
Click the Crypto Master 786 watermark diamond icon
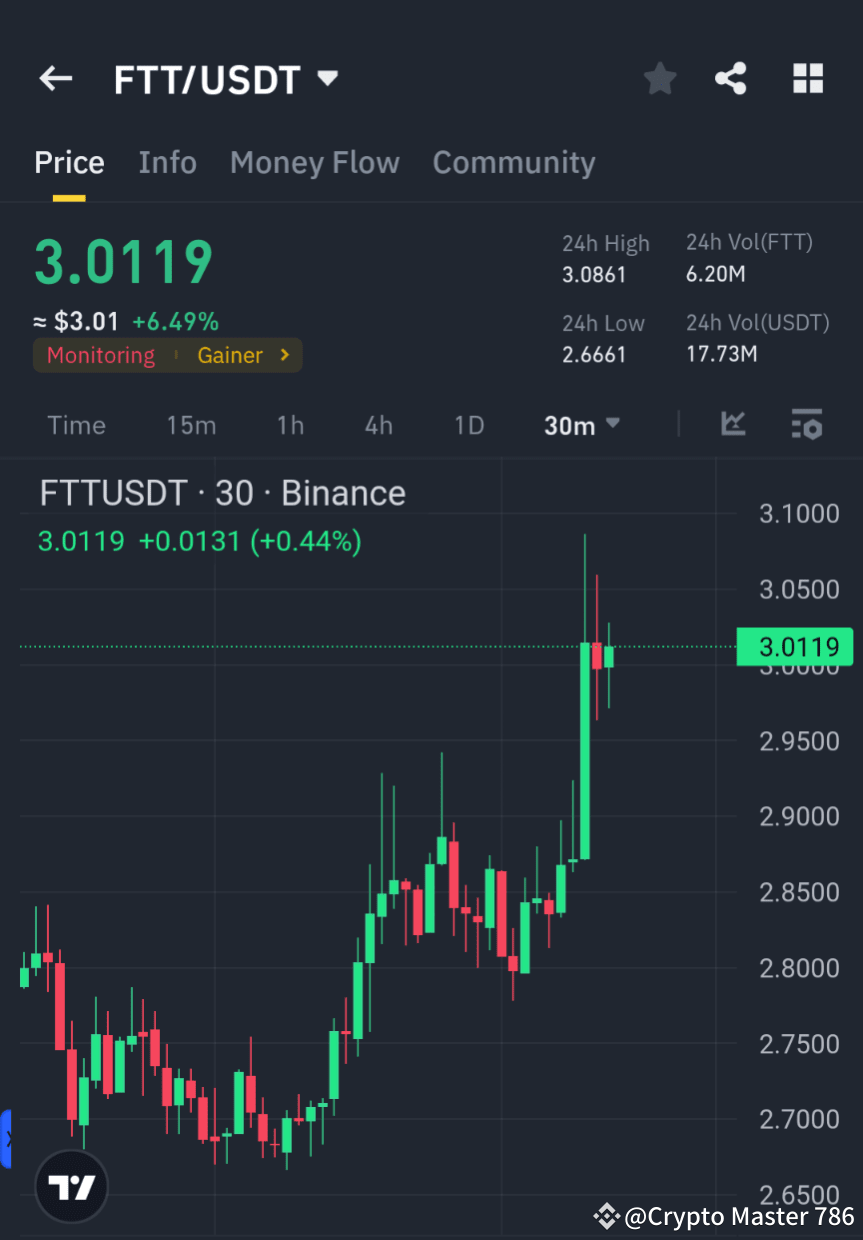tap(605, 1217)
